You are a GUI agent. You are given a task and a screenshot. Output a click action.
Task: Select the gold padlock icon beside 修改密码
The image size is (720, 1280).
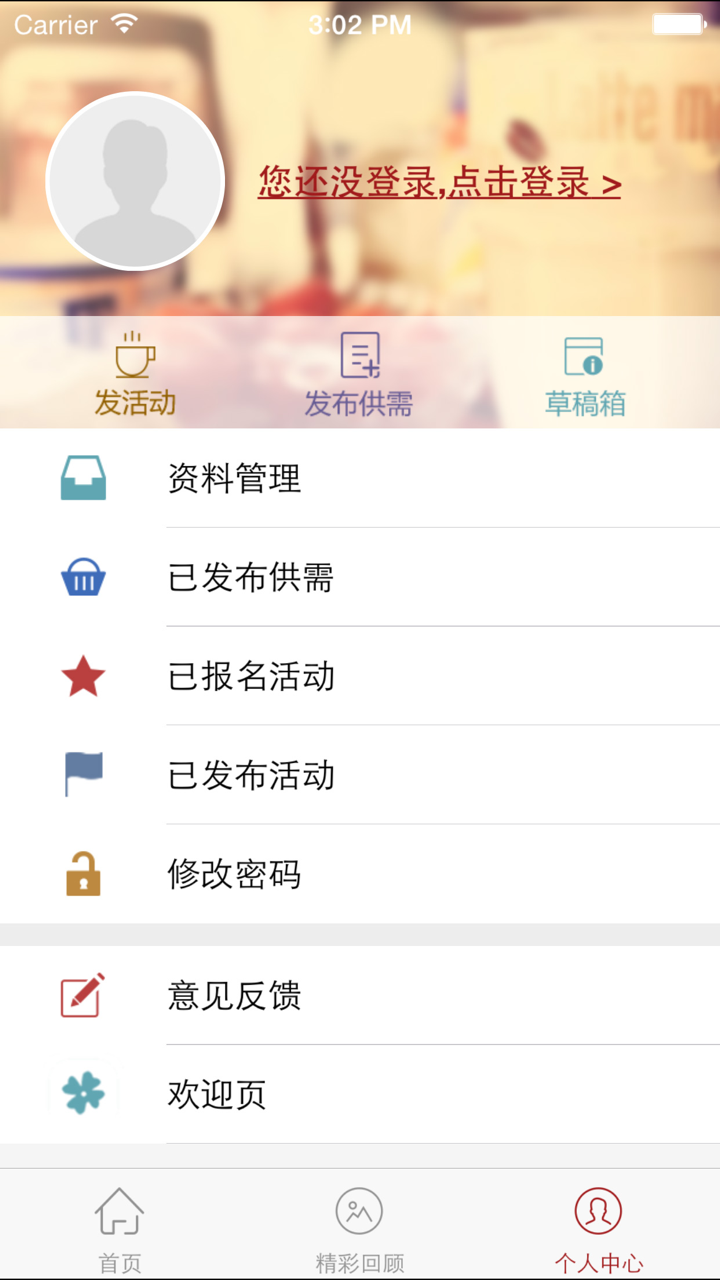[x=83, y=874]
